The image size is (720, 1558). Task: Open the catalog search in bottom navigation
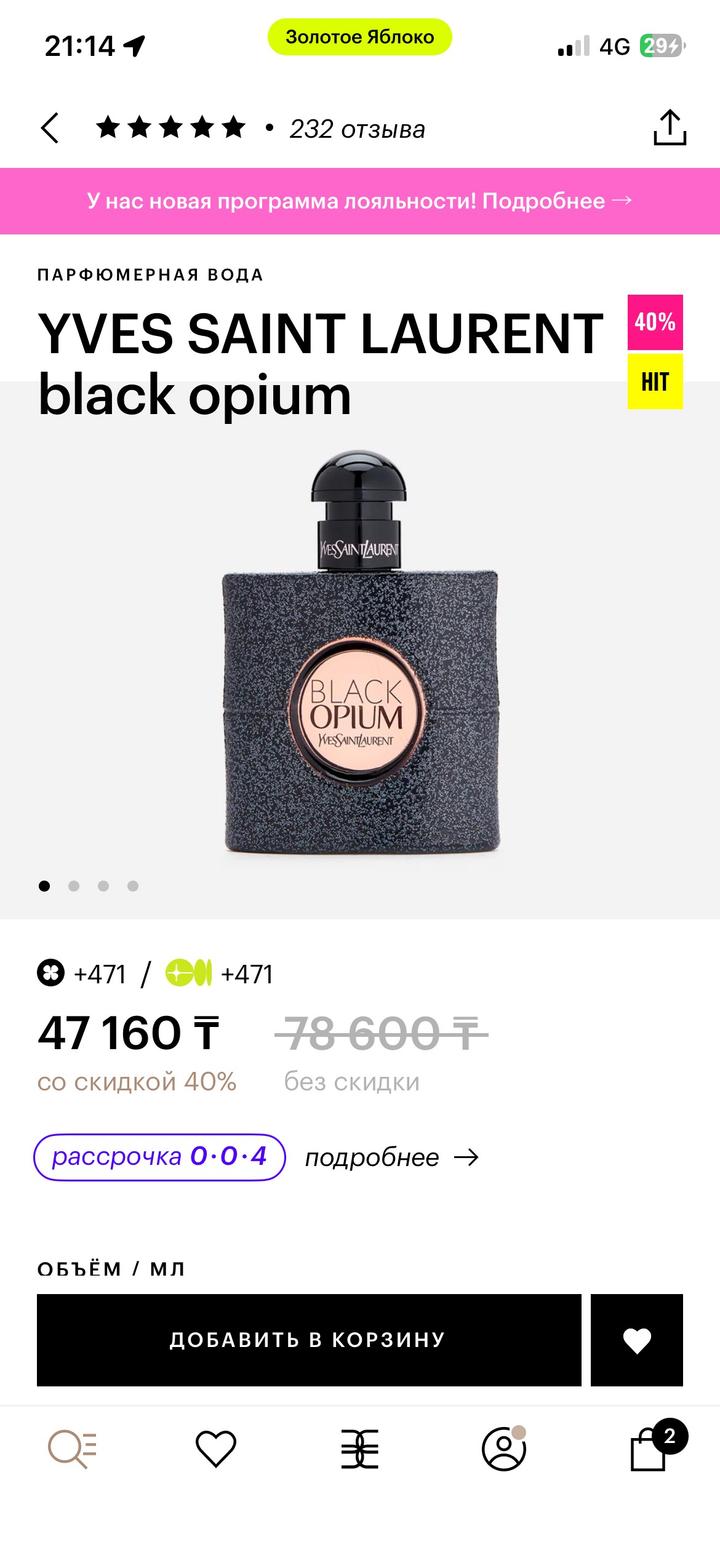tap(72, 1447)
